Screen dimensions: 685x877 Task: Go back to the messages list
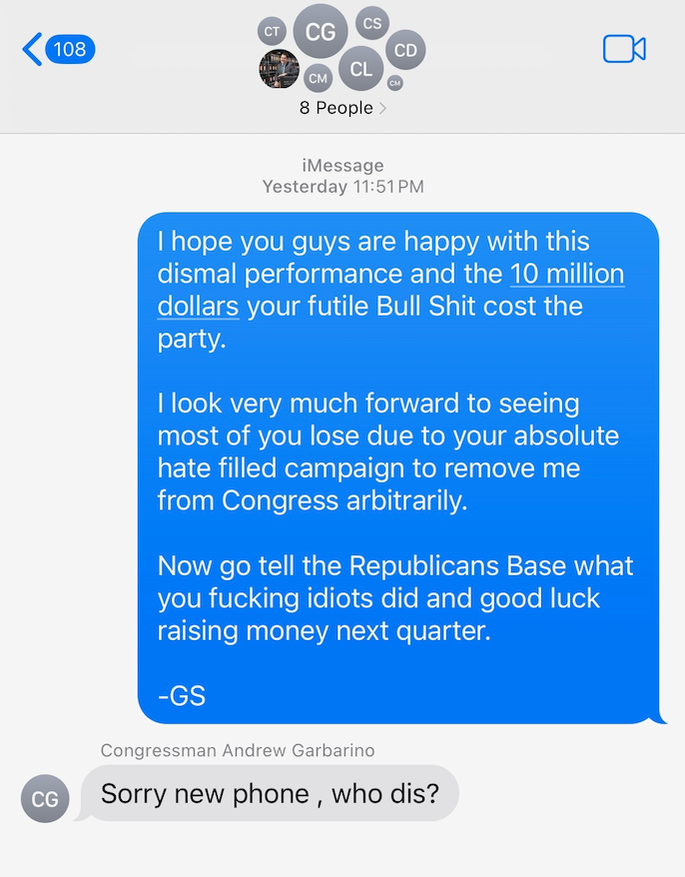coord(57,48)
